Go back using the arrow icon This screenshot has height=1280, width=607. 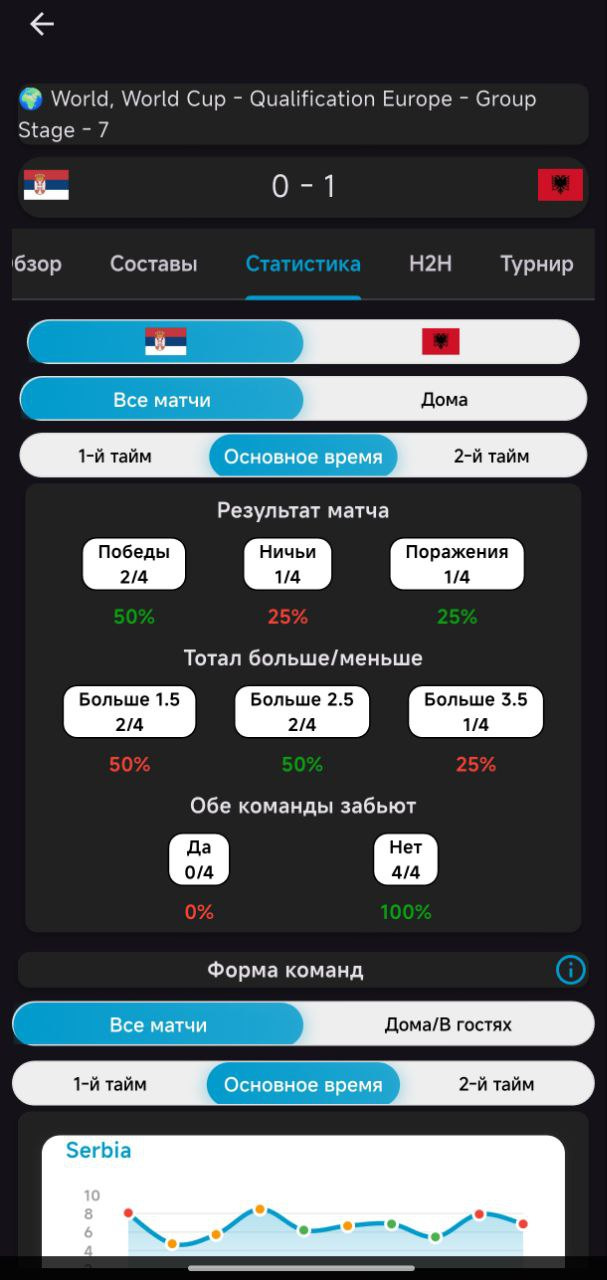point(41,25)
